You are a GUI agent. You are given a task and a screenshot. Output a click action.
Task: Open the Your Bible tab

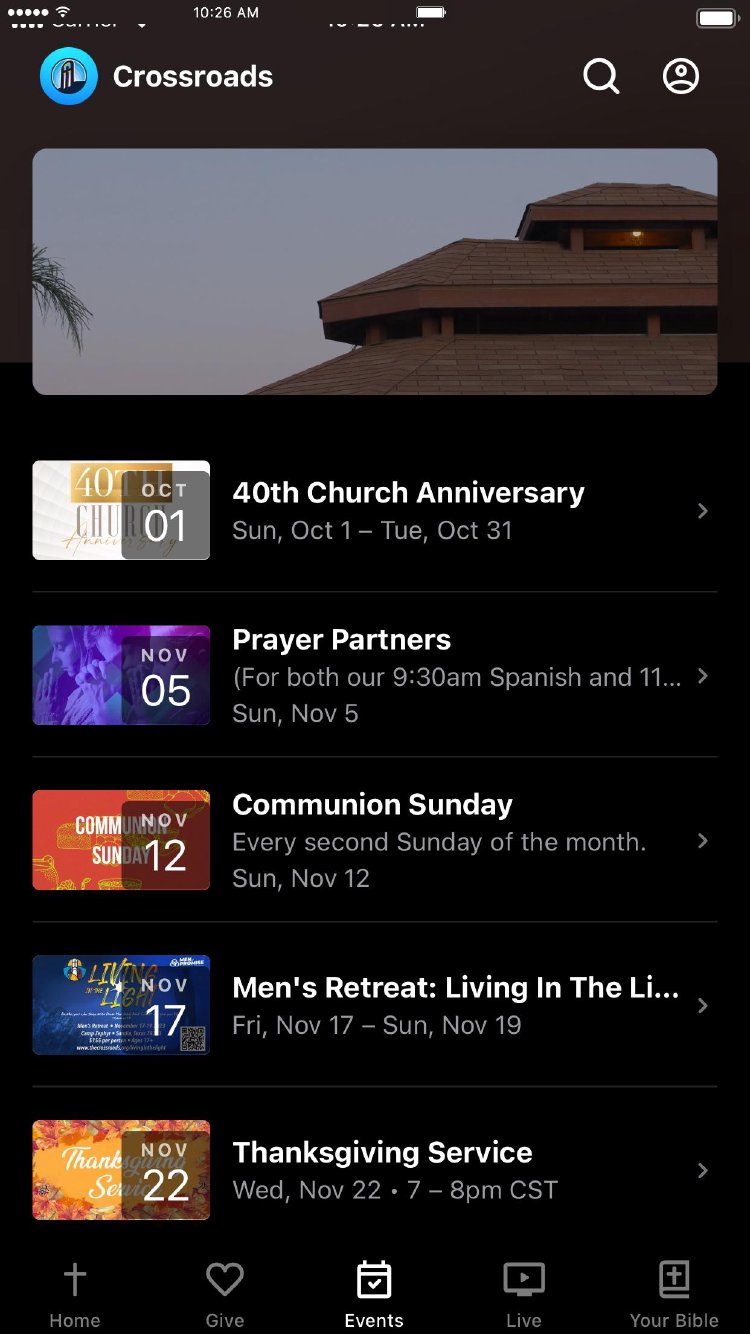coord(674,1294)
